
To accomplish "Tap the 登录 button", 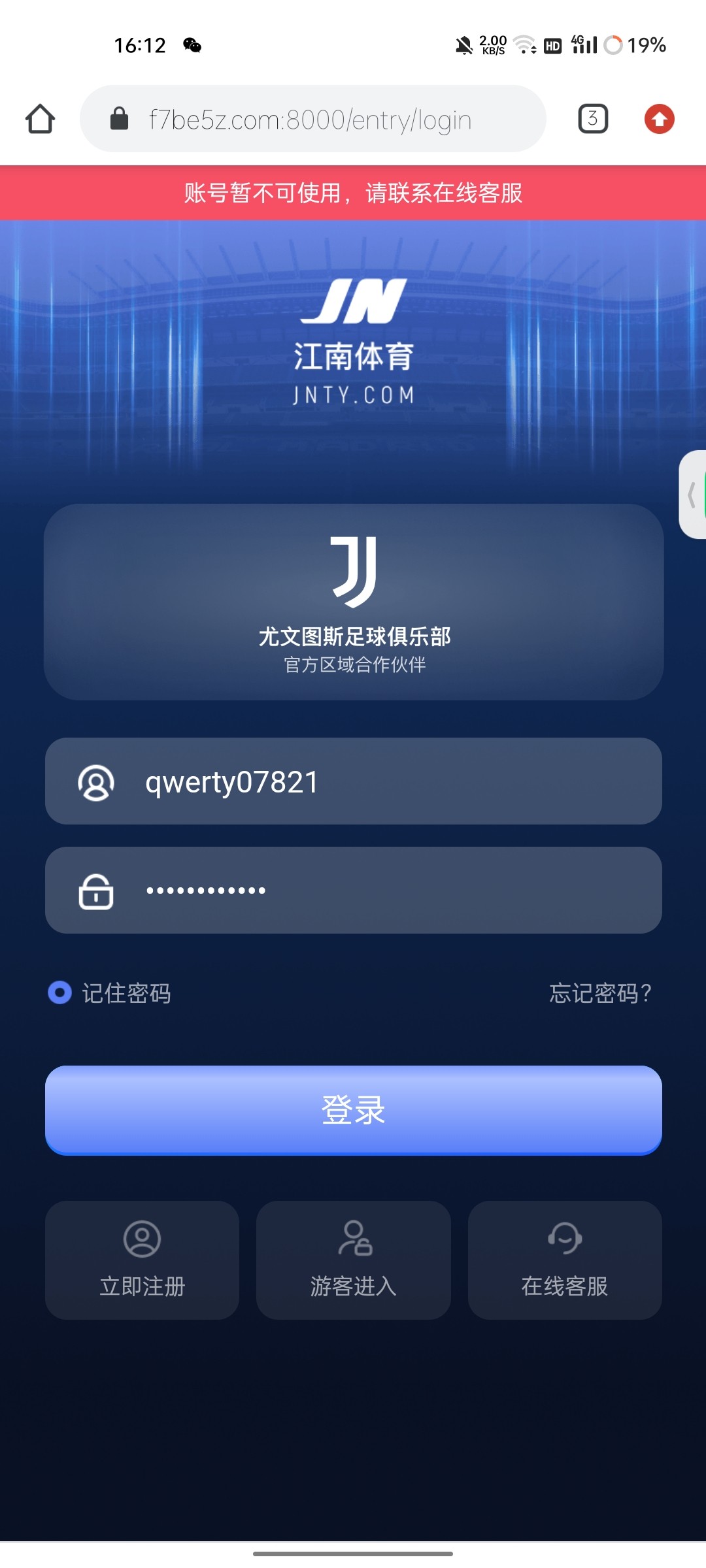I will point(353,1110).
